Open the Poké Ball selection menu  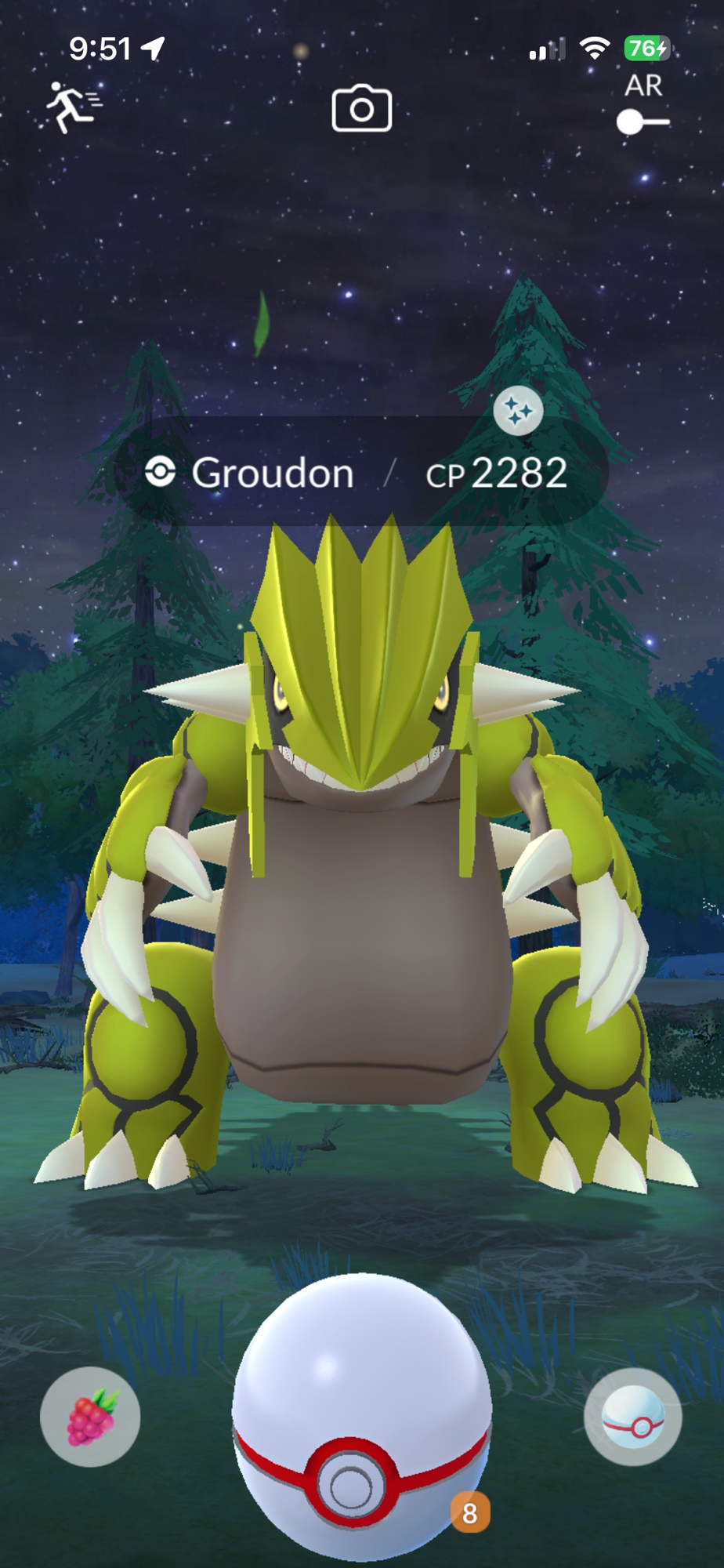click(633, 1417)
